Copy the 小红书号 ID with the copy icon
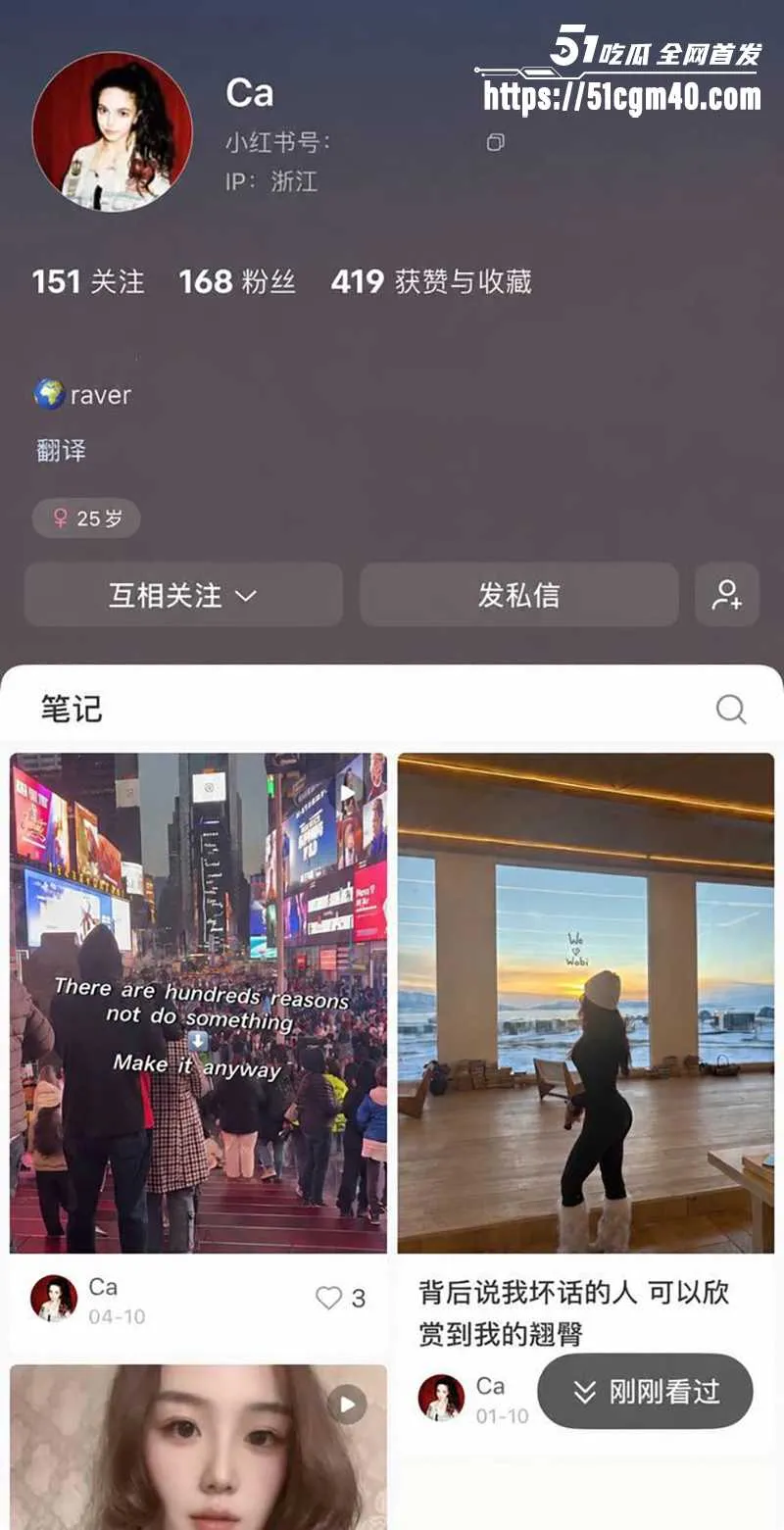This screenshot has height=1530, width=784. point(496,143)
